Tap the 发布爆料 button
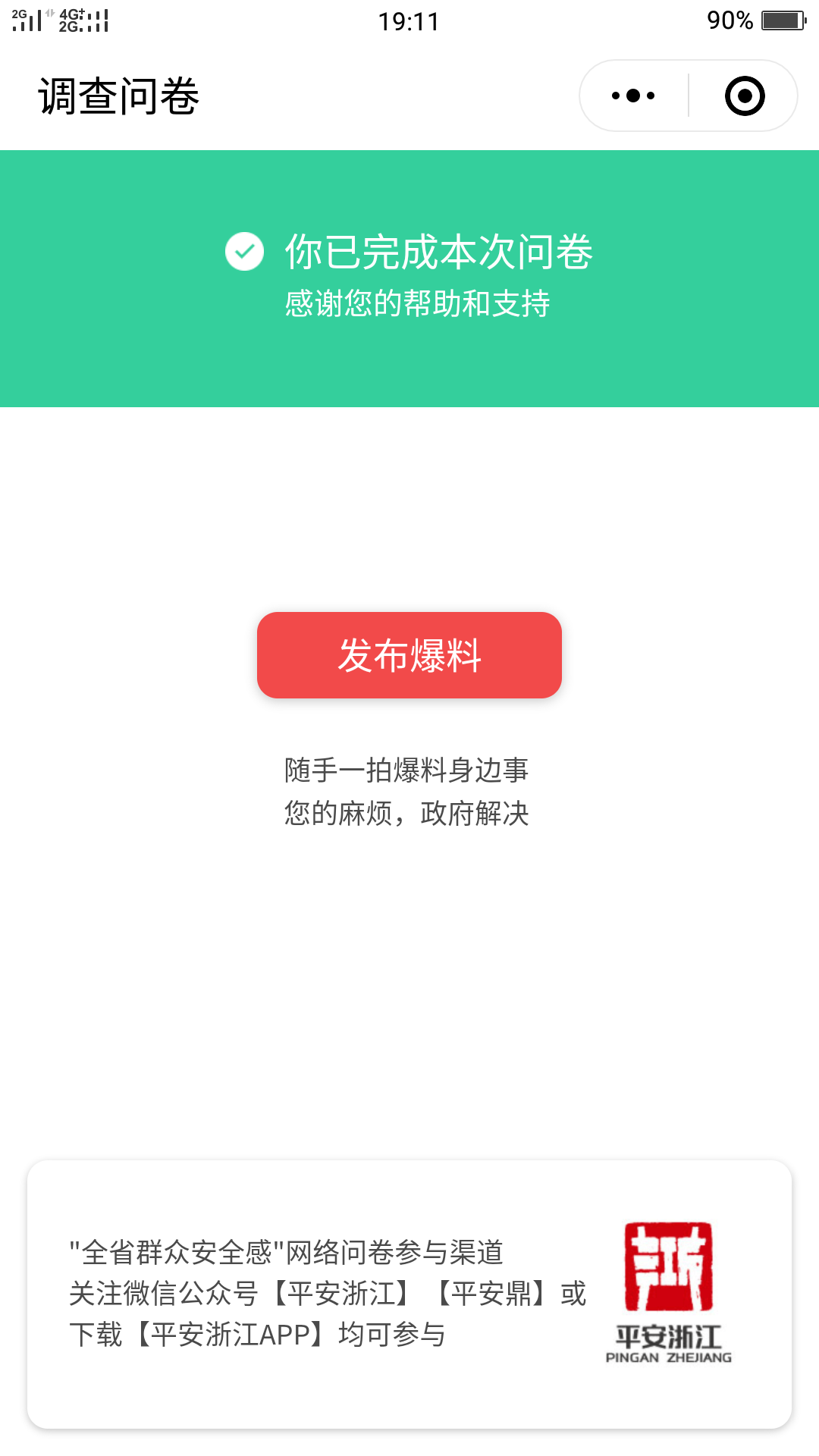 click(409, 655)
